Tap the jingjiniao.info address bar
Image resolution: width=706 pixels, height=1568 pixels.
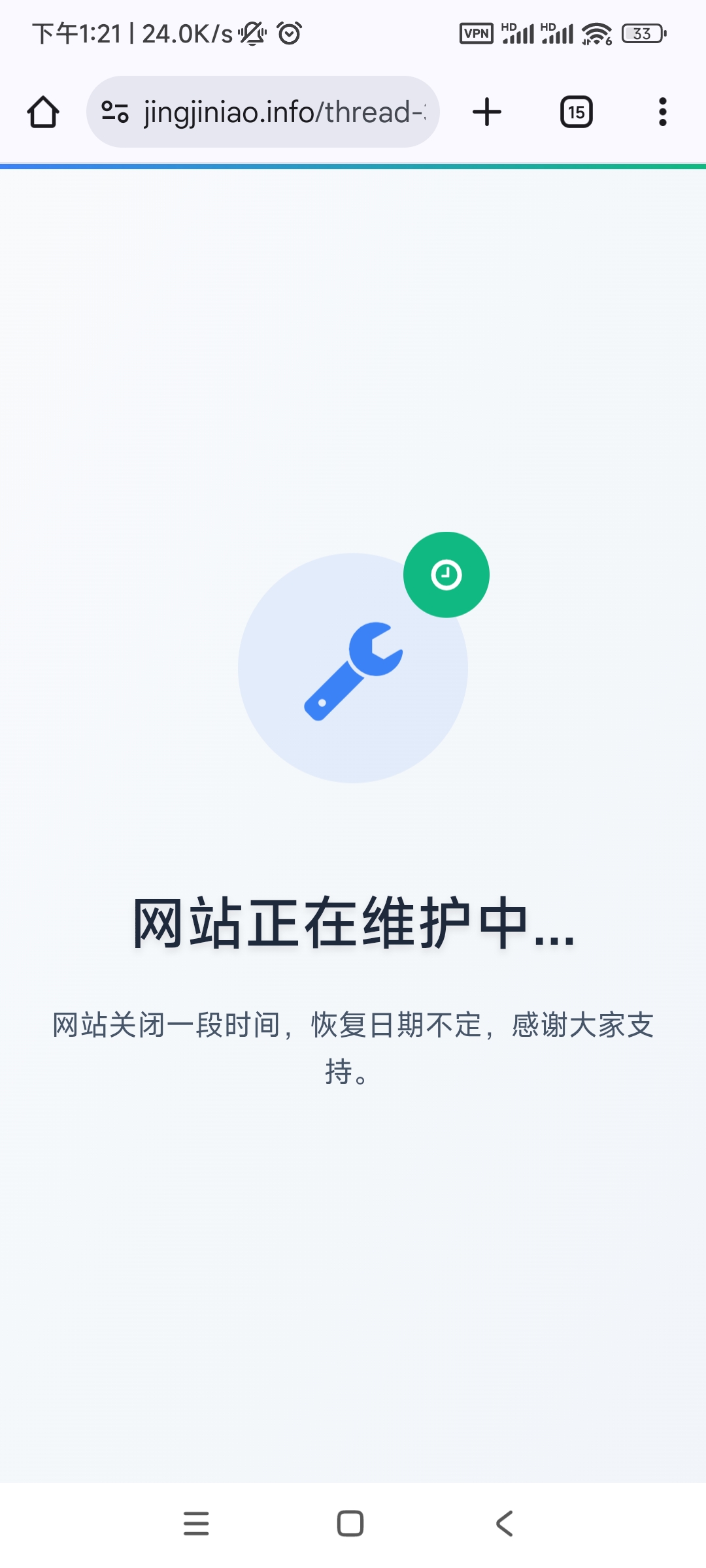pos(263,112)
